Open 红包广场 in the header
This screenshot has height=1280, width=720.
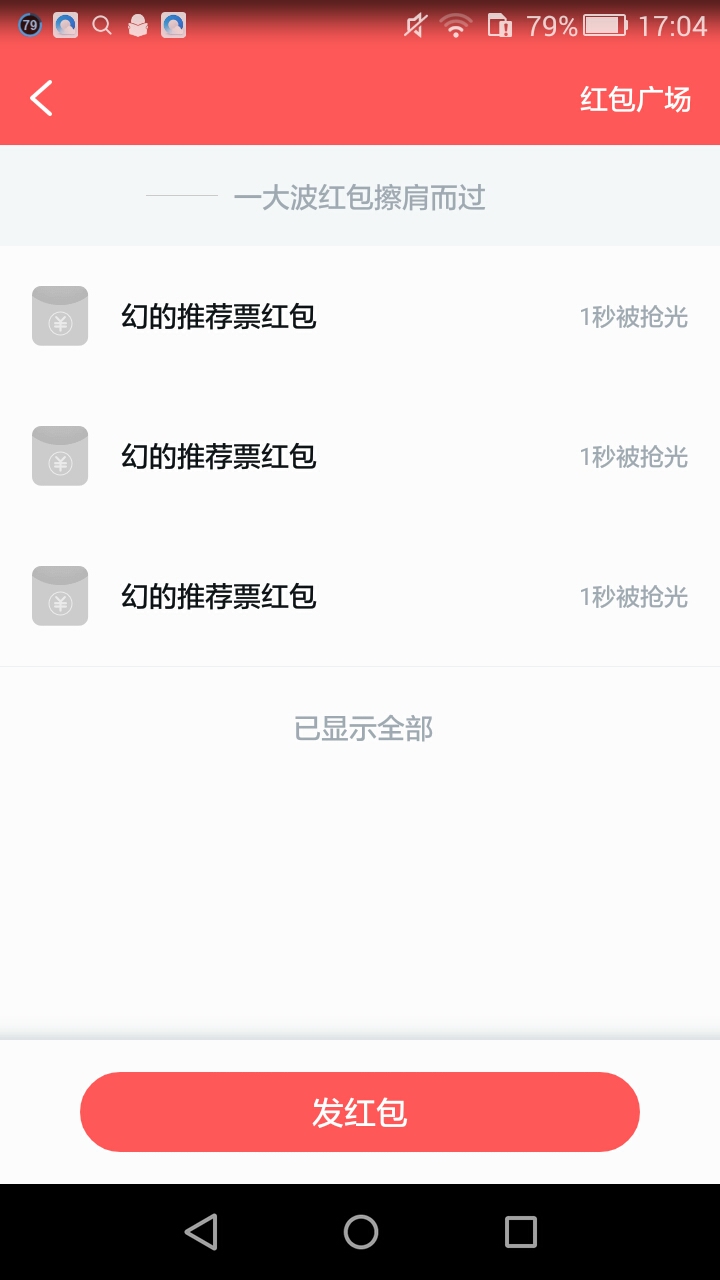click(635, 99)
